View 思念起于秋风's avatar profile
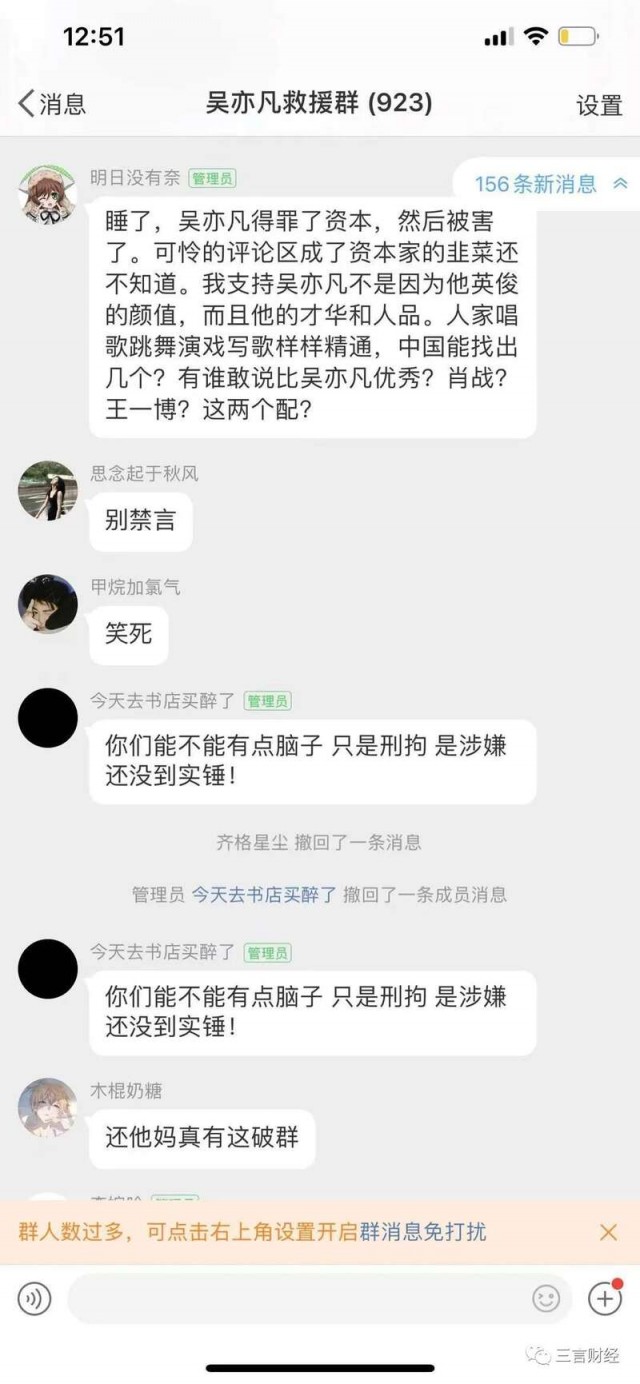Image resolution: width=640 pixels, height=1384 pixels. tap(48, 491)
